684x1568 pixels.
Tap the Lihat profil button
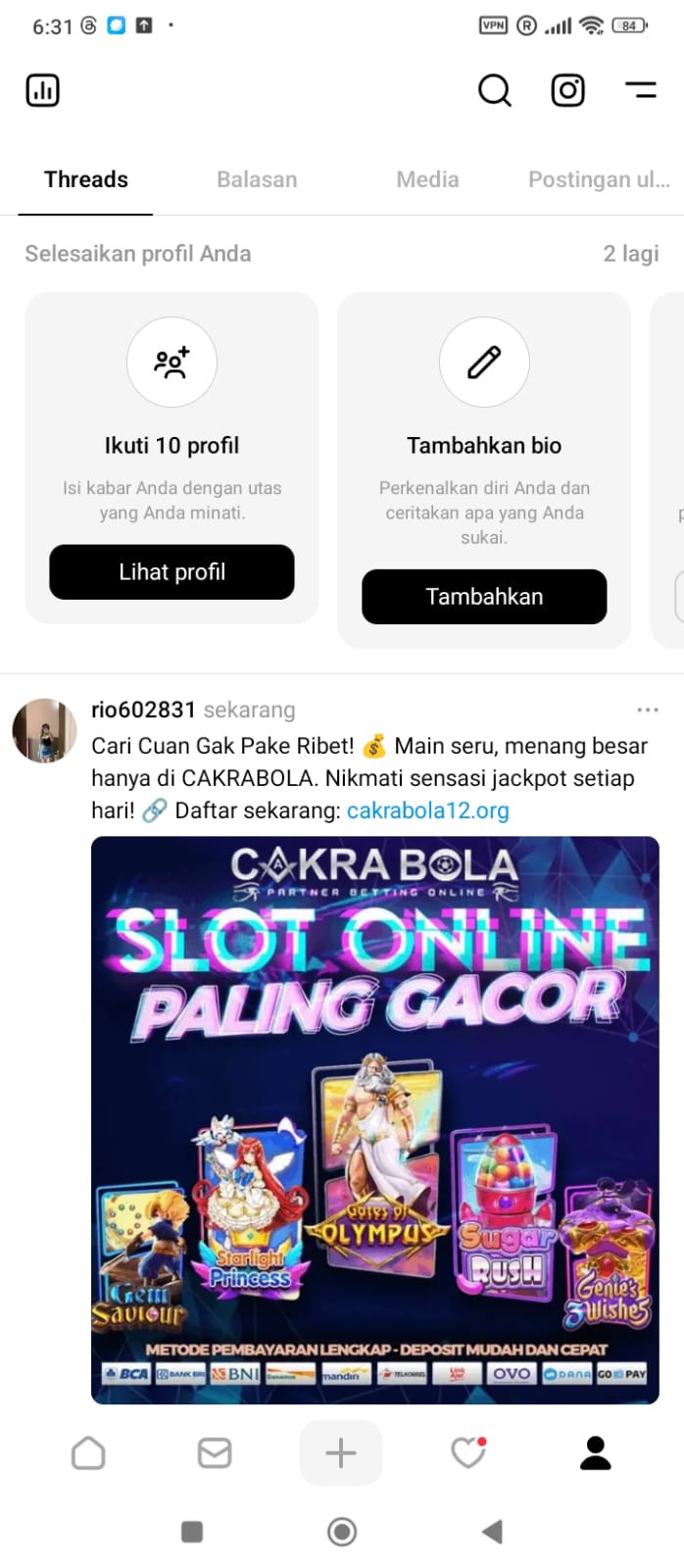tap(171, 572)
